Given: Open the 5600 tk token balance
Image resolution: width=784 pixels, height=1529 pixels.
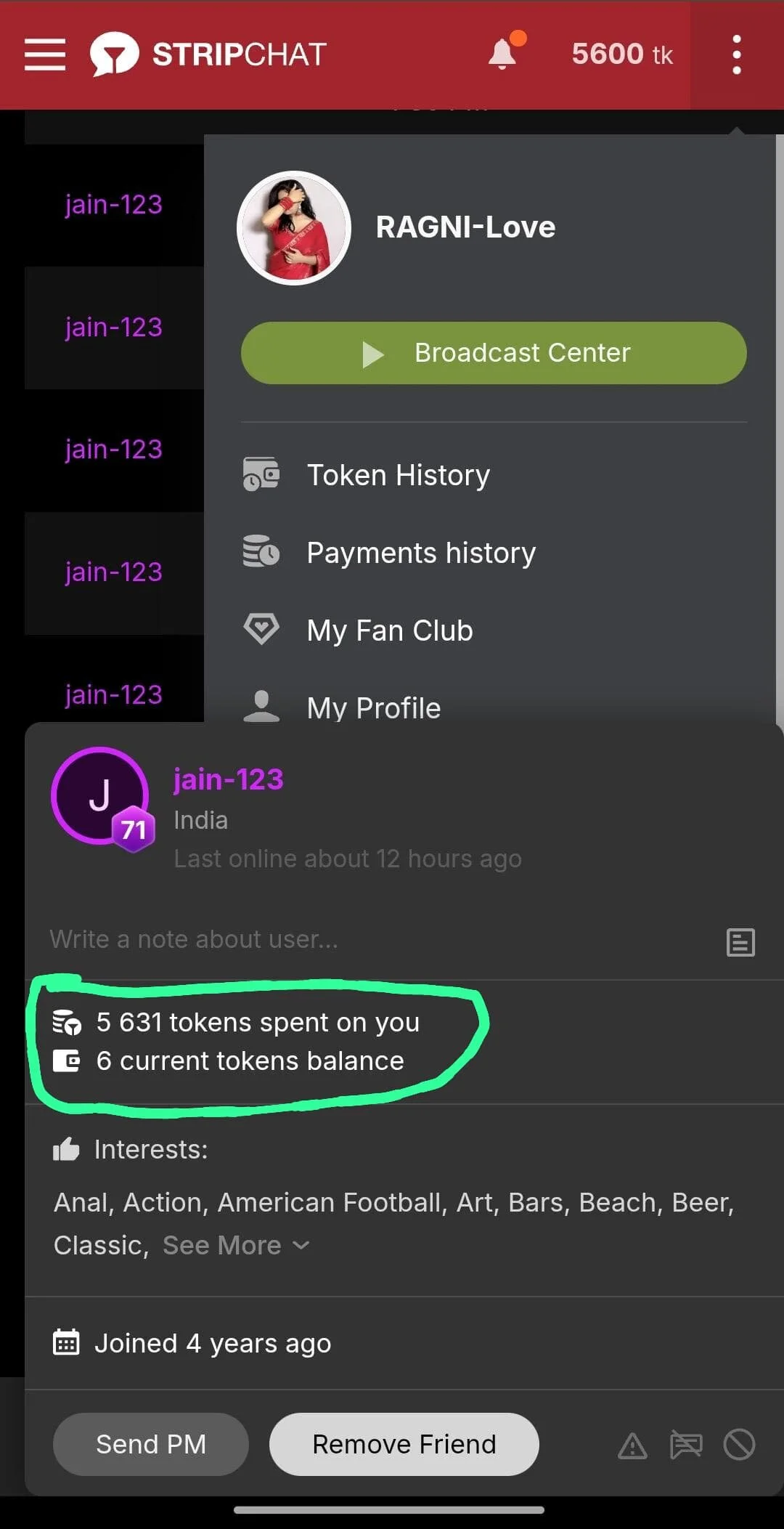Looking at the screenshot, I should tap(622, 54).
